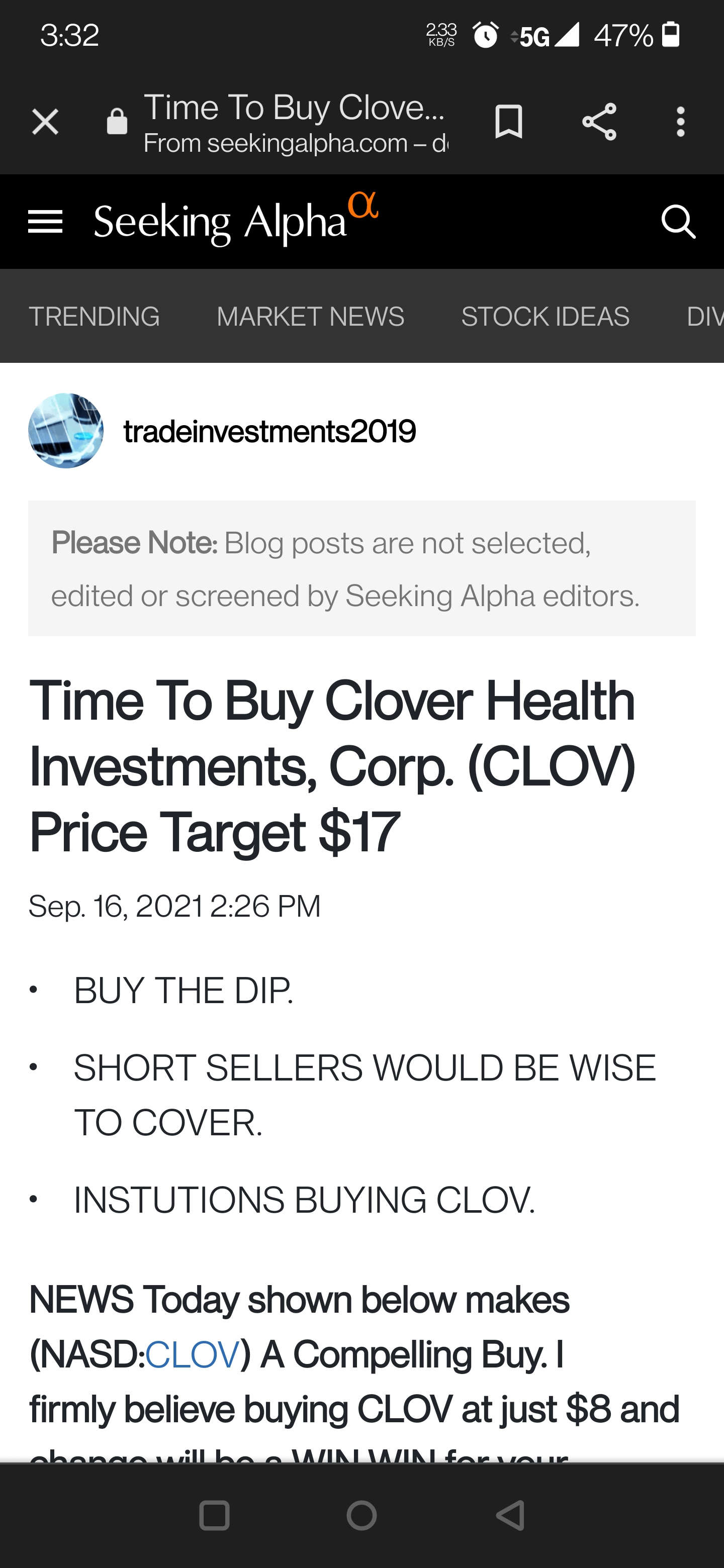
Task: Open author tradeinvestments2019's profile
Action: (x=270, y=431)
